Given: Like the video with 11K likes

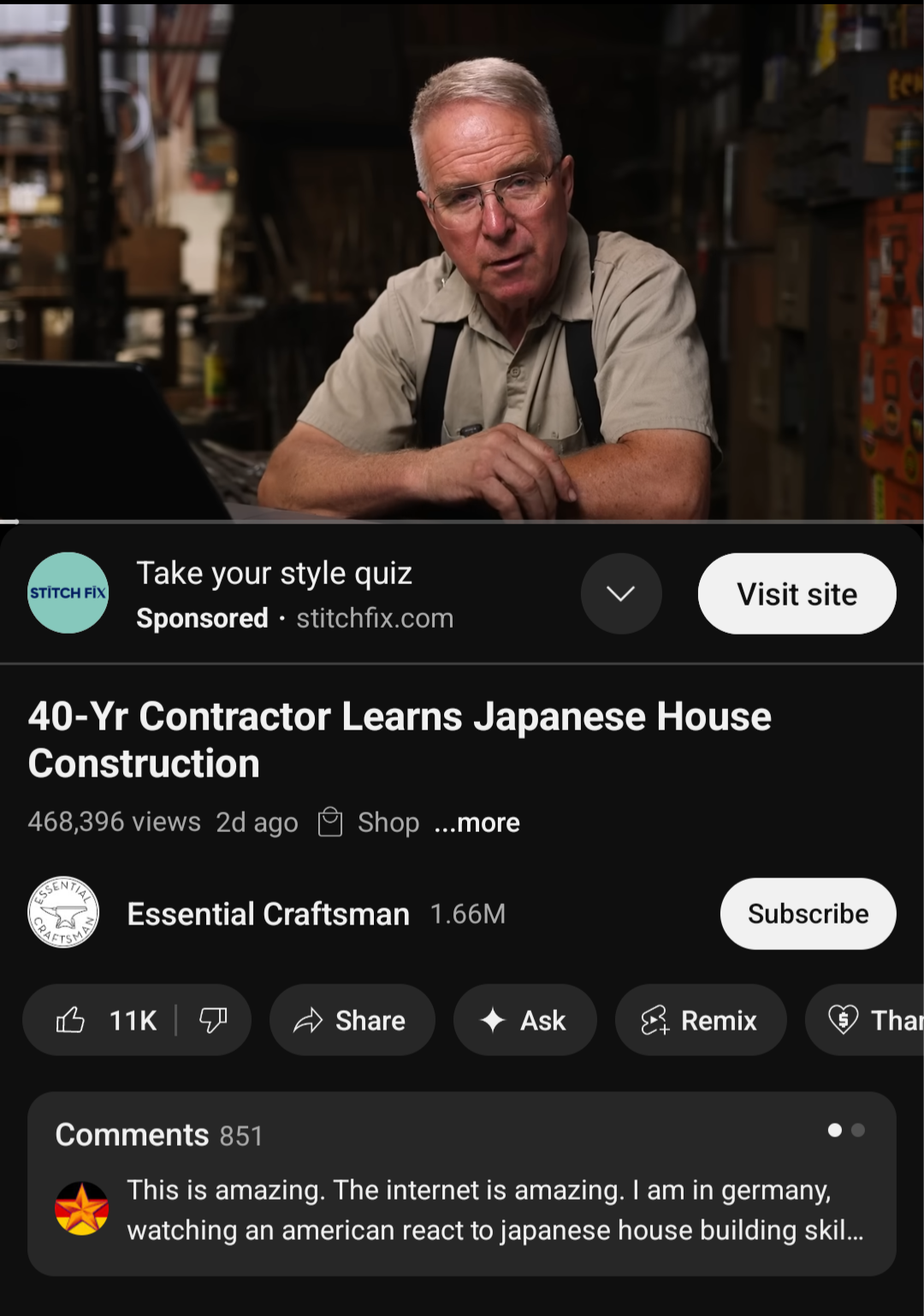Looking at the screenshot, I should point(106,1020).
